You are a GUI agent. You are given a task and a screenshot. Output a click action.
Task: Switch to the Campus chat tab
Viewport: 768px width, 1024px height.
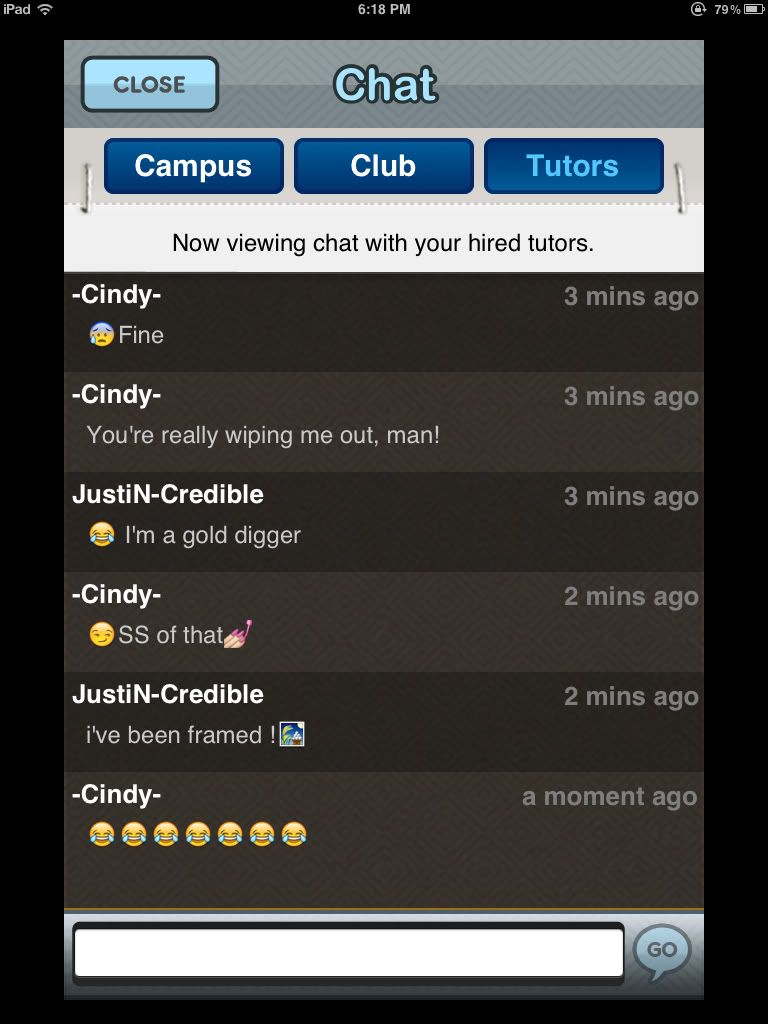[193, 166]
